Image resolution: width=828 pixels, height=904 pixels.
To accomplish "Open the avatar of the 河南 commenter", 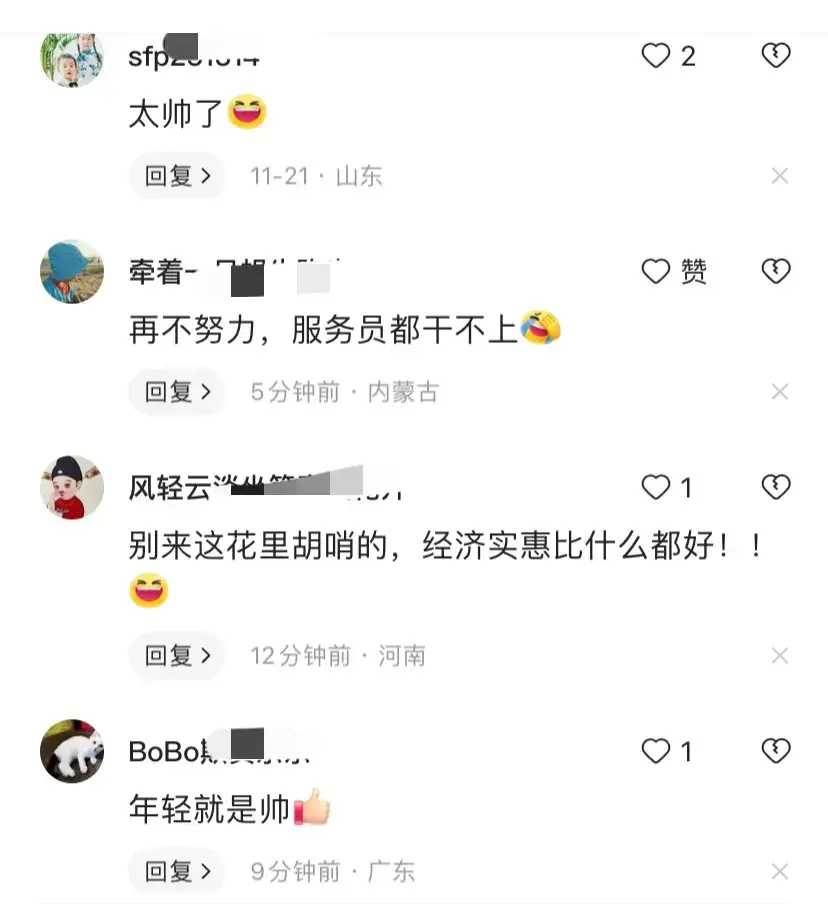I will [72, 488].
